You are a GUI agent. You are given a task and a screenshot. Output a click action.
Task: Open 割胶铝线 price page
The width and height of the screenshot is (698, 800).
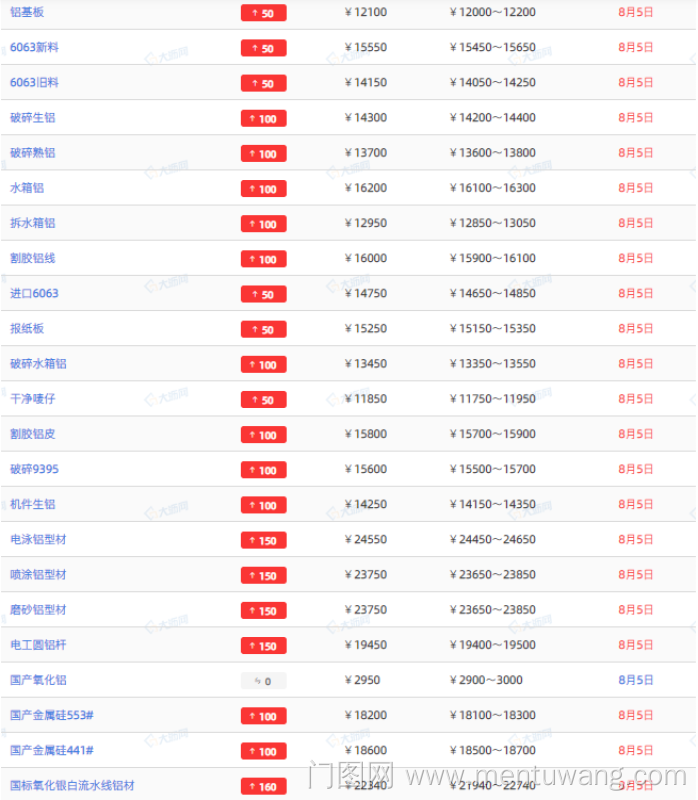click(x=33, y=258)
